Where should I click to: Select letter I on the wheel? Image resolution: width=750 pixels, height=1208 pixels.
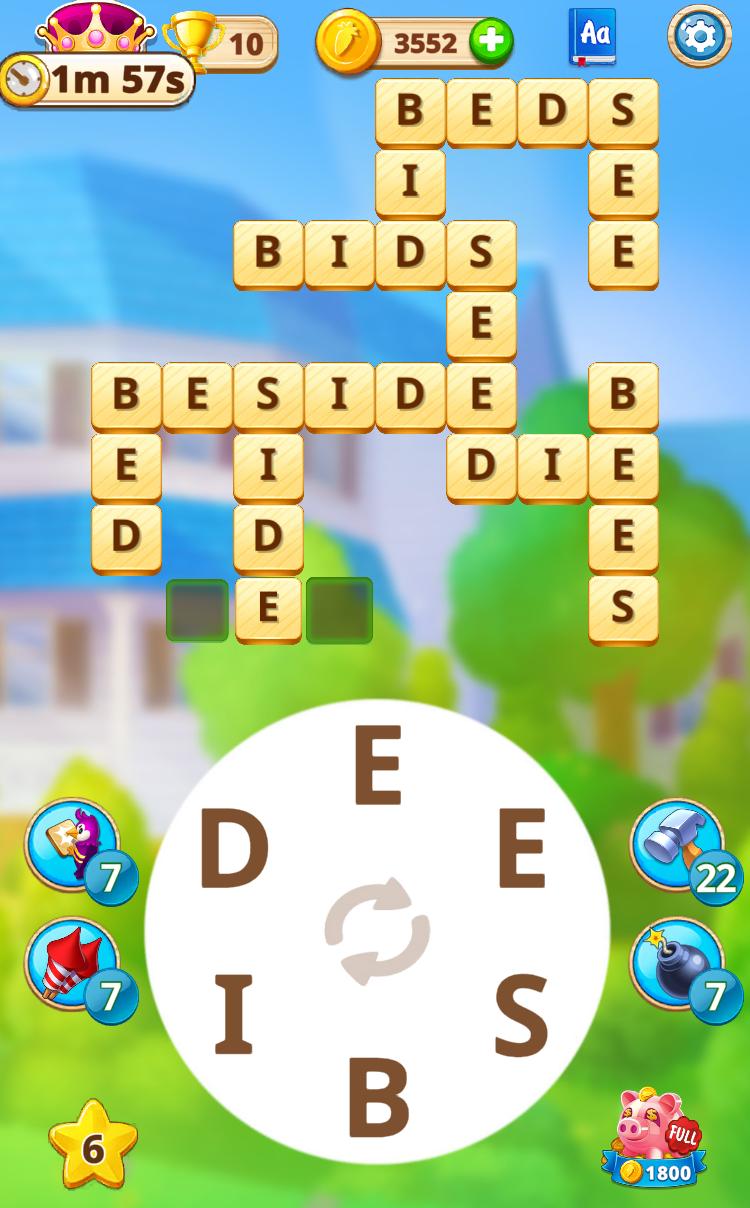pos(235,1017)
